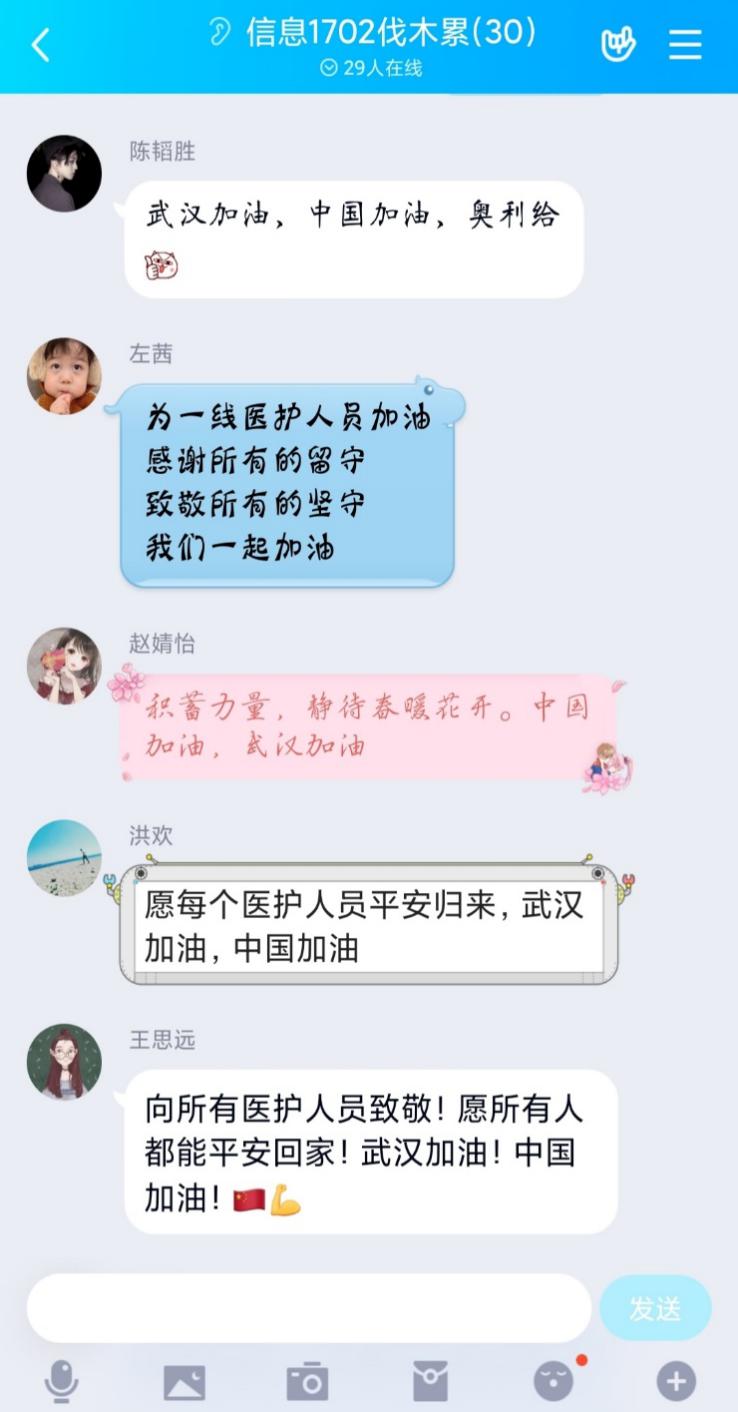Screen dimensions: 738x1412
Task: Go back from the group chat
Action: click(x=40, y=45)
